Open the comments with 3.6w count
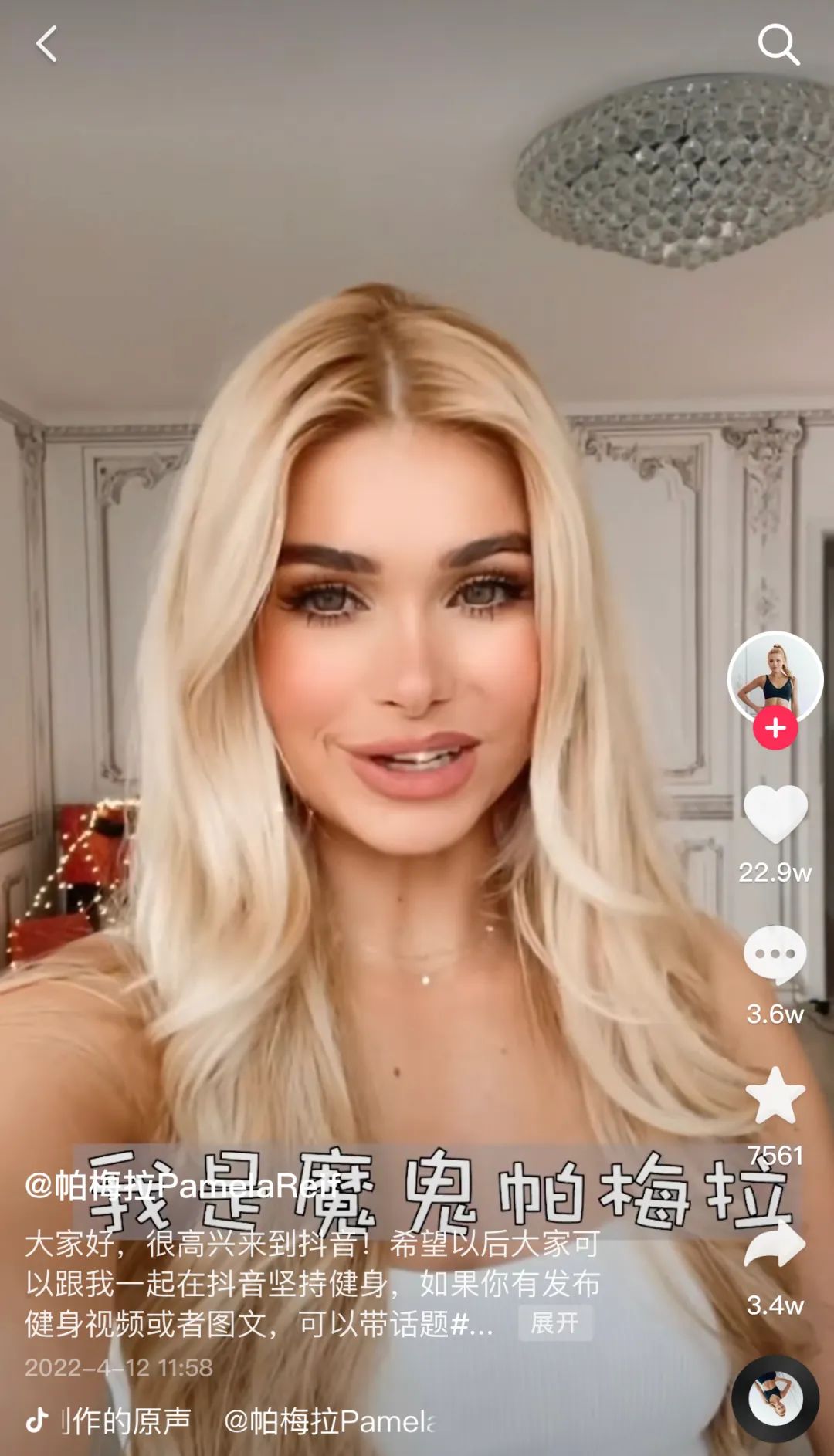Screen dimensions: 834x1456 tap(775, 954)
